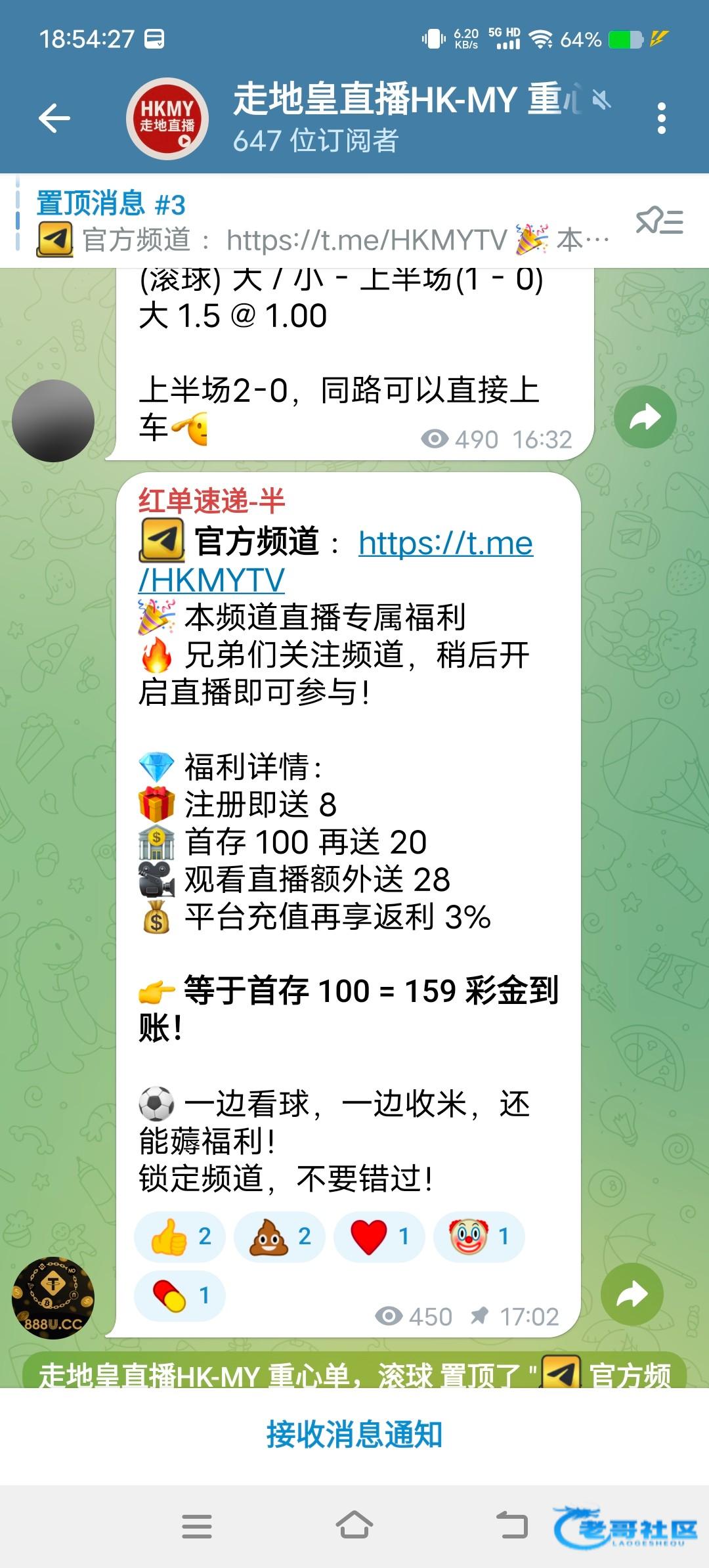Image resolution: width=709 pixels, height=1568 pixels.
Task: Open the recent apps menu button
Action: click(197, 1525)
